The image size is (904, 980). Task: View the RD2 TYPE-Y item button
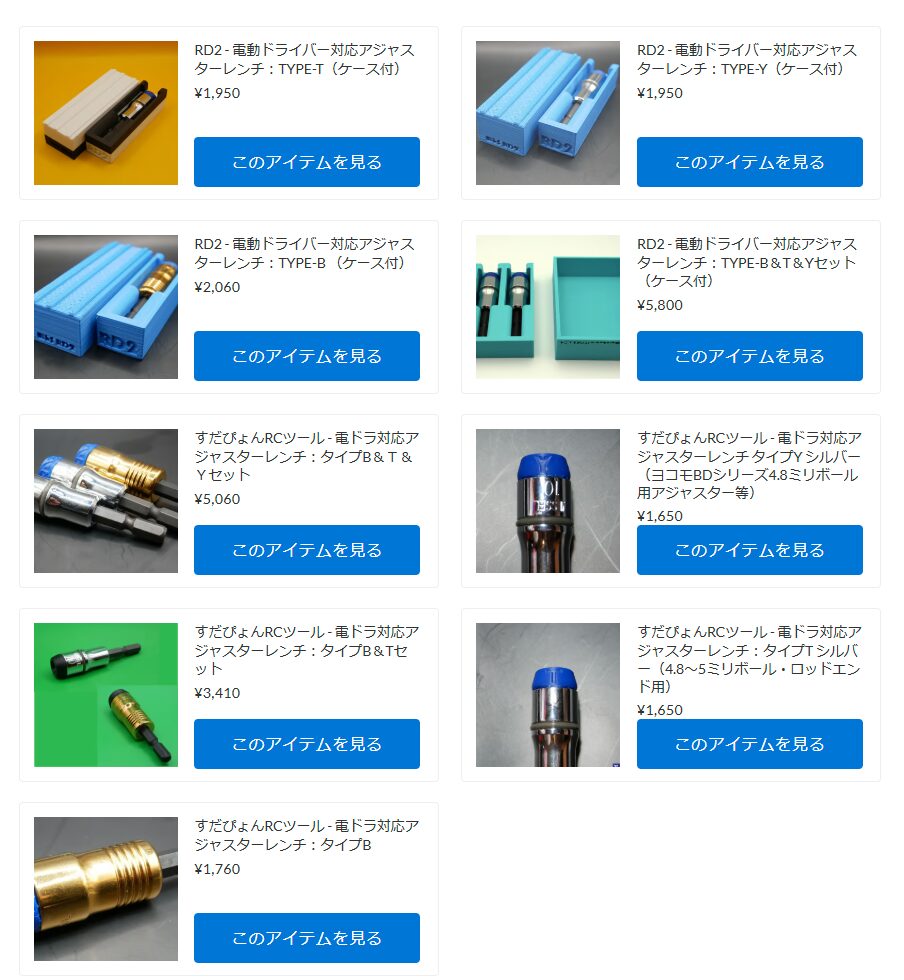coord(749,162)
